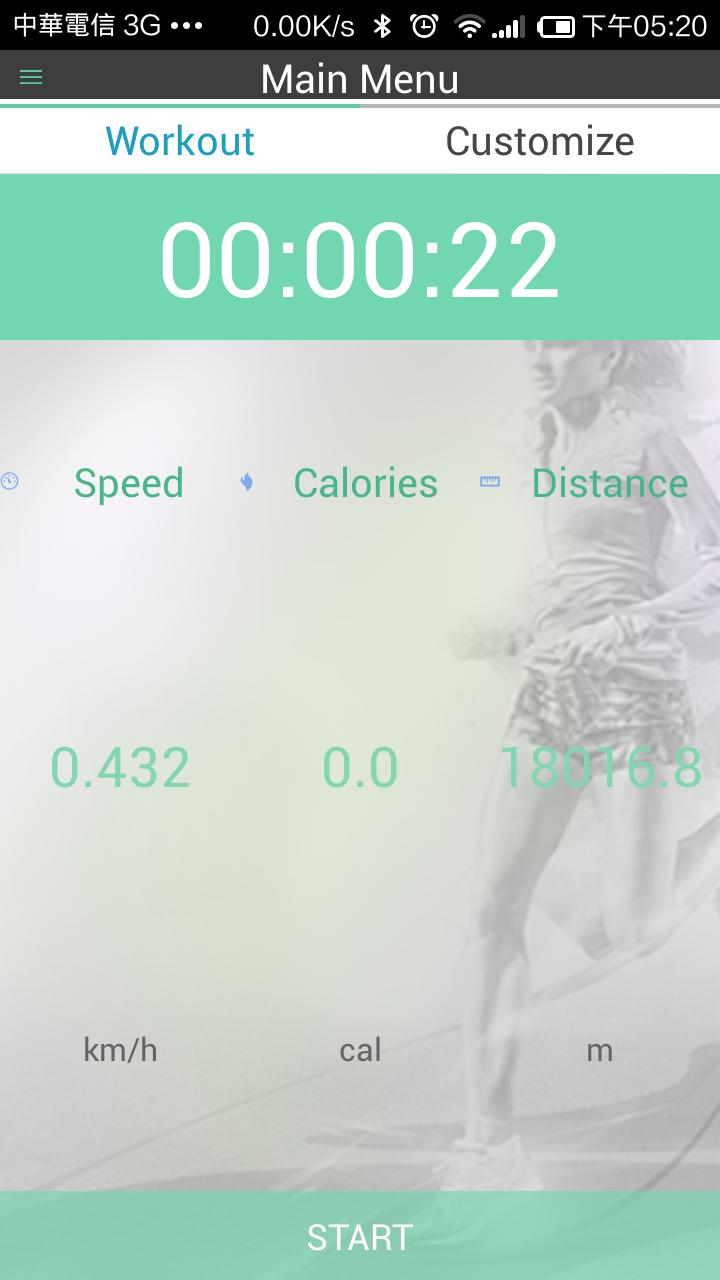This screenshot has width=720, height=1280.
Task: Select the Workout tab
Action: (x=180, y=141)
